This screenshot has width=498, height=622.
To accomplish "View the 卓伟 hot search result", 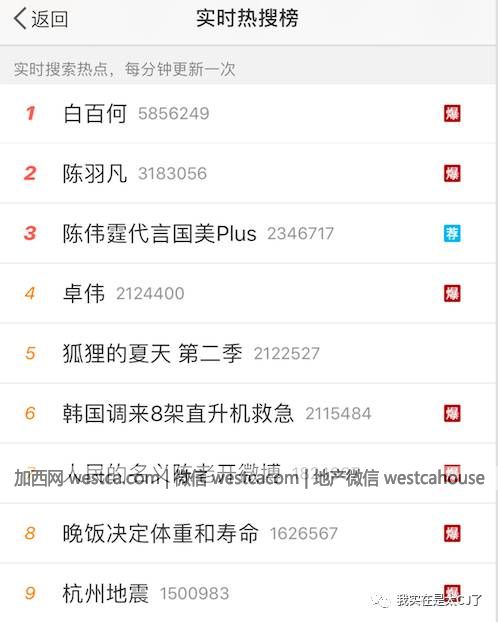I will (249, 293).
